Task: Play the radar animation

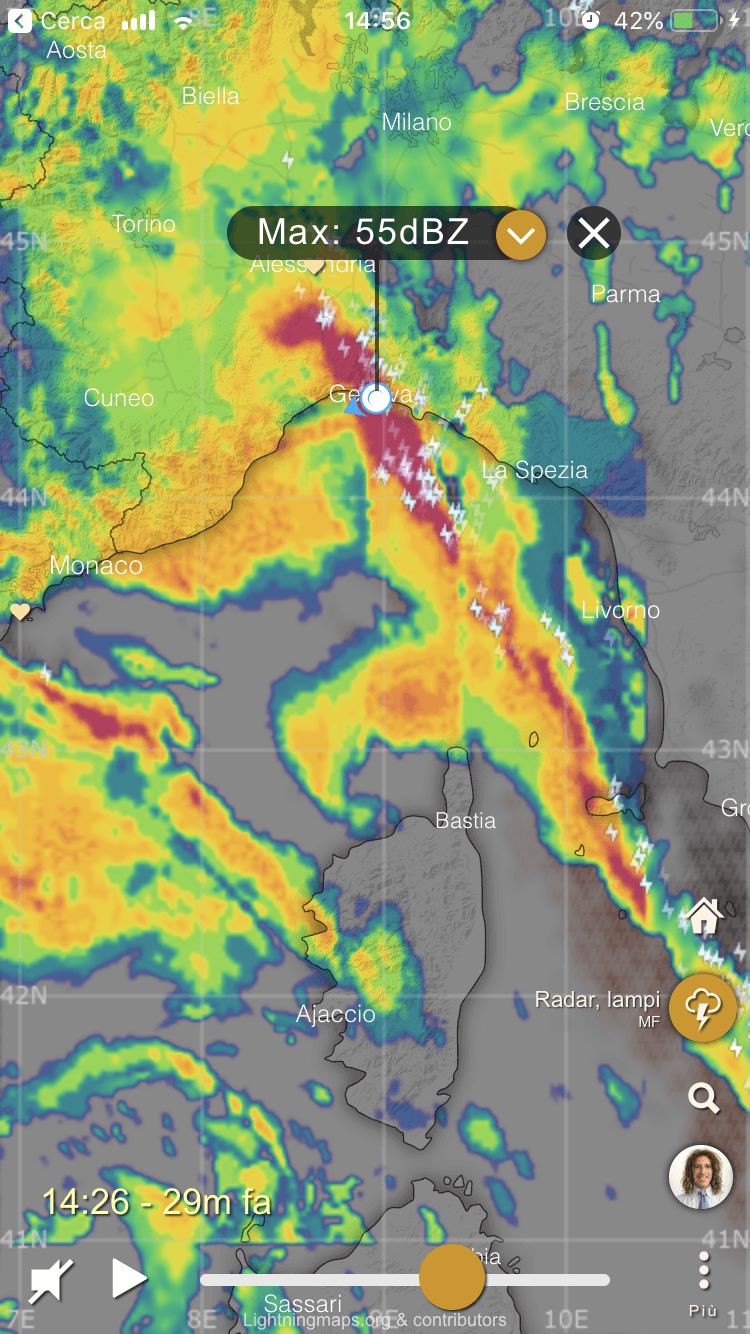Action: click(x=128, y=1278)
